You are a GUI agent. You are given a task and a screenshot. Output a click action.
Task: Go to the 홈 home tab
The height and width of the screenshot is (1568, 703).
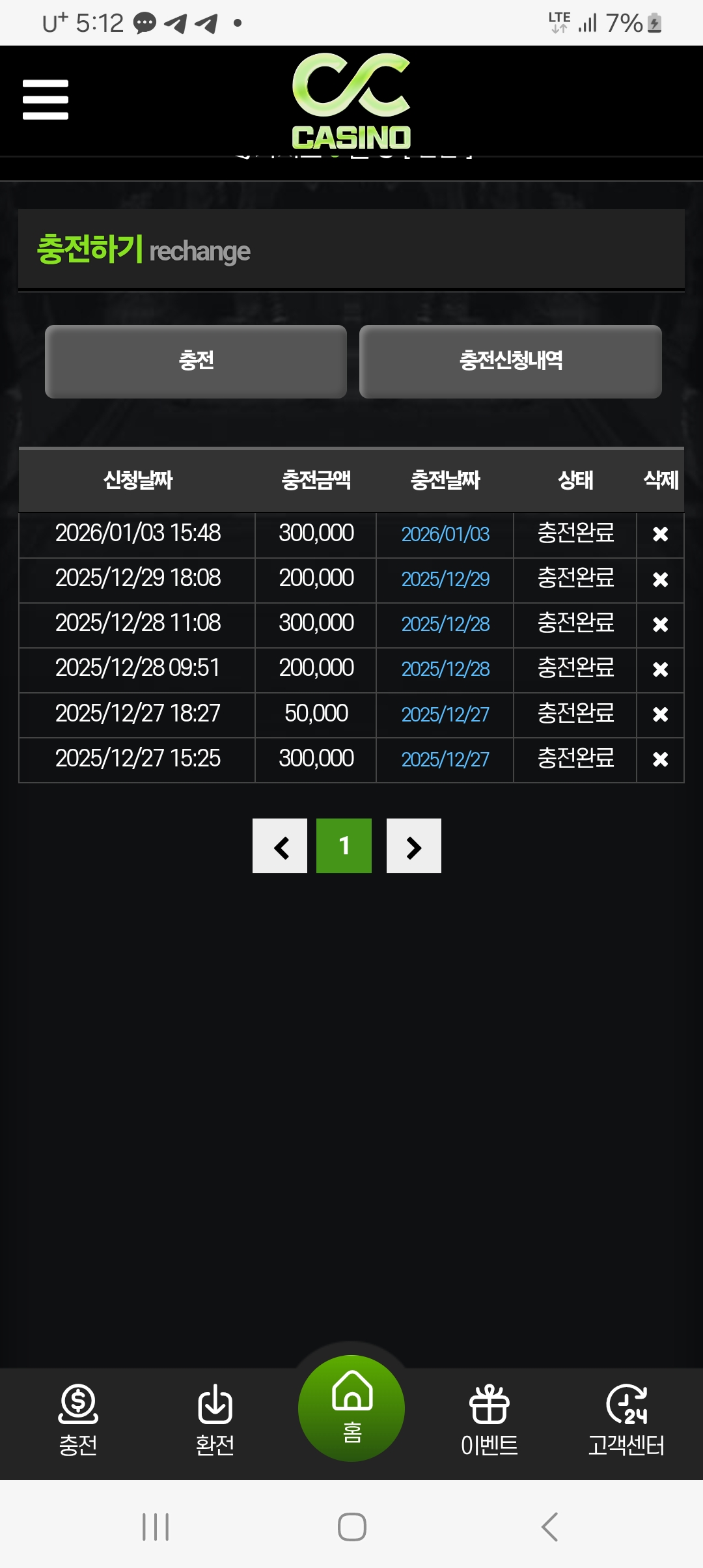[351, 1408]
